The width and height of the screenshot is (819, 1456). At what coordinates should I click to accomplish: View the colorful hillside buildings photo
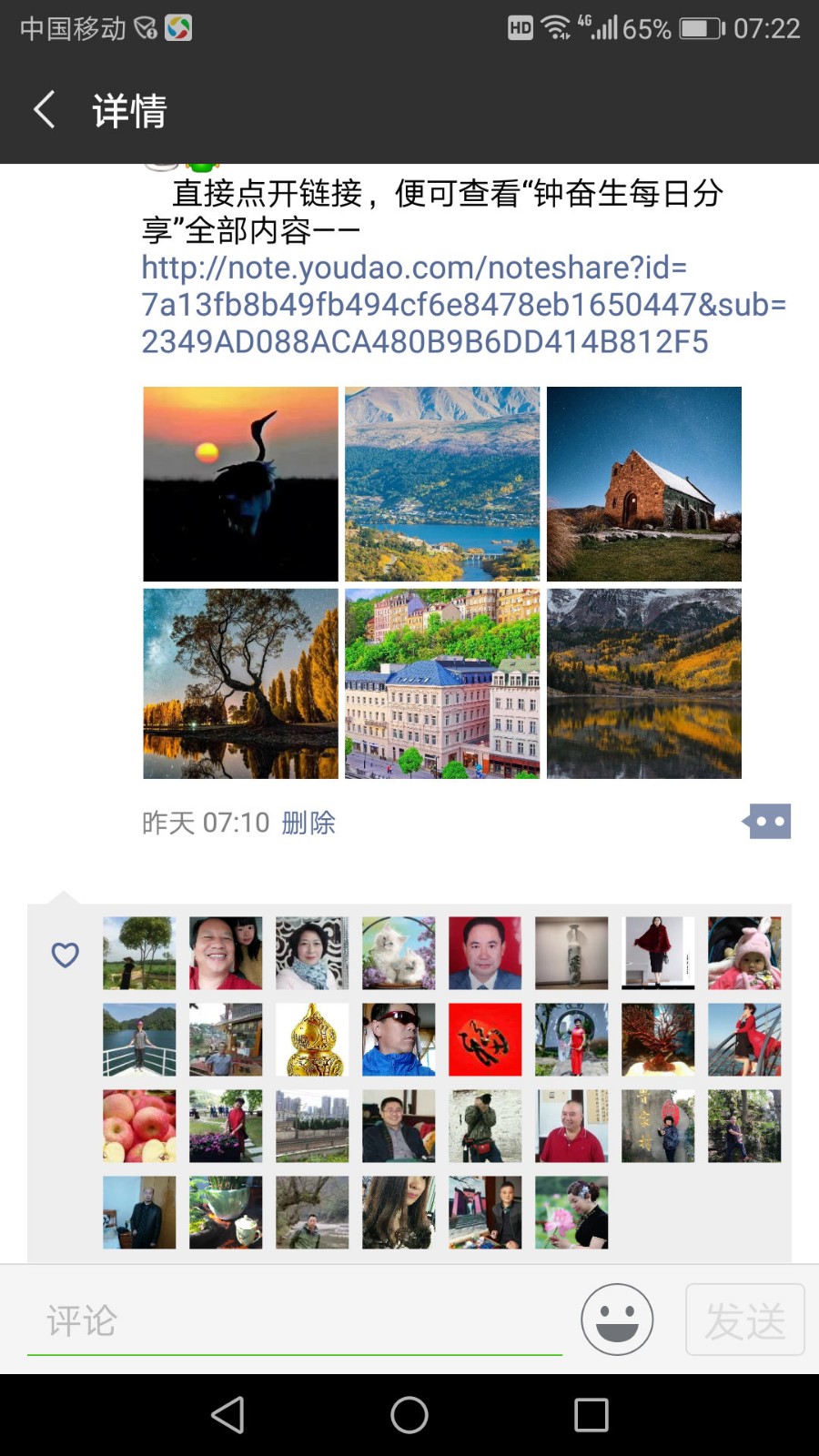(x=442, y=683)
